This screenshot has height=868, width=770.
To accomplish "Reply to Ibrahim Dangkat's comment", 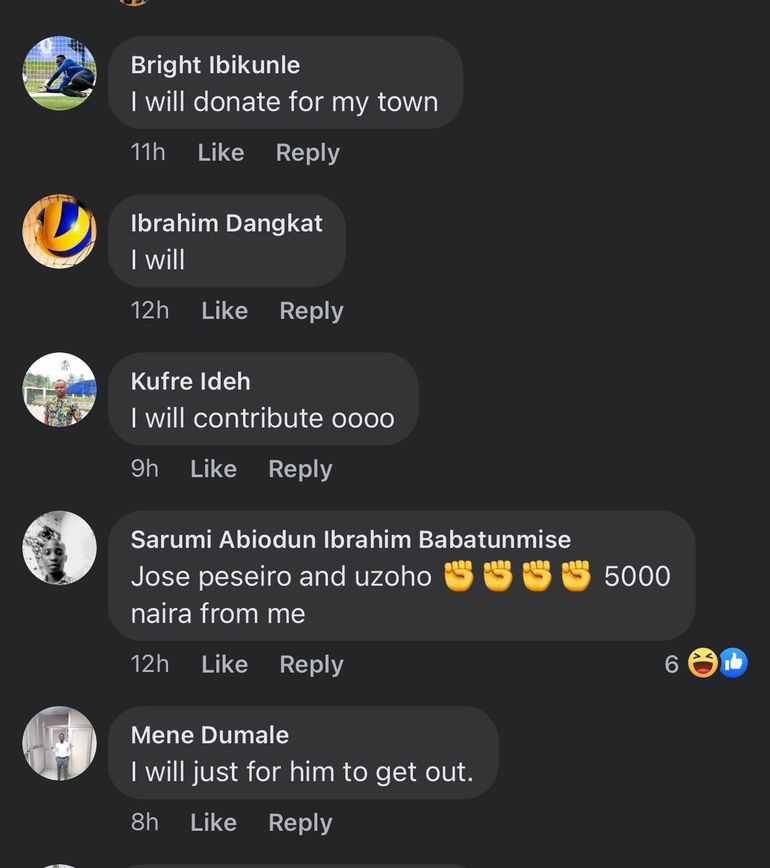I will click(x=311, y=311).
